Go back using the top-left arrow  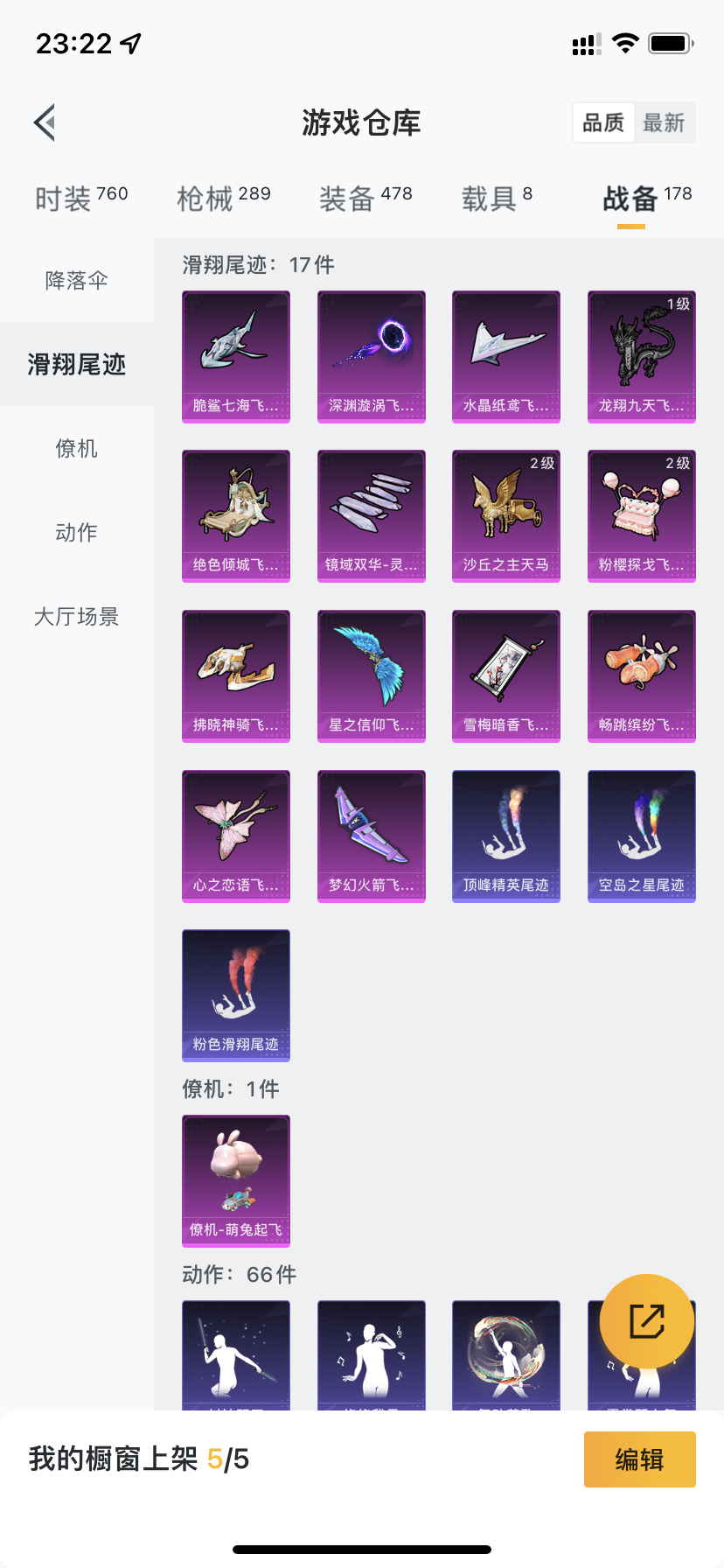(45, 122)
